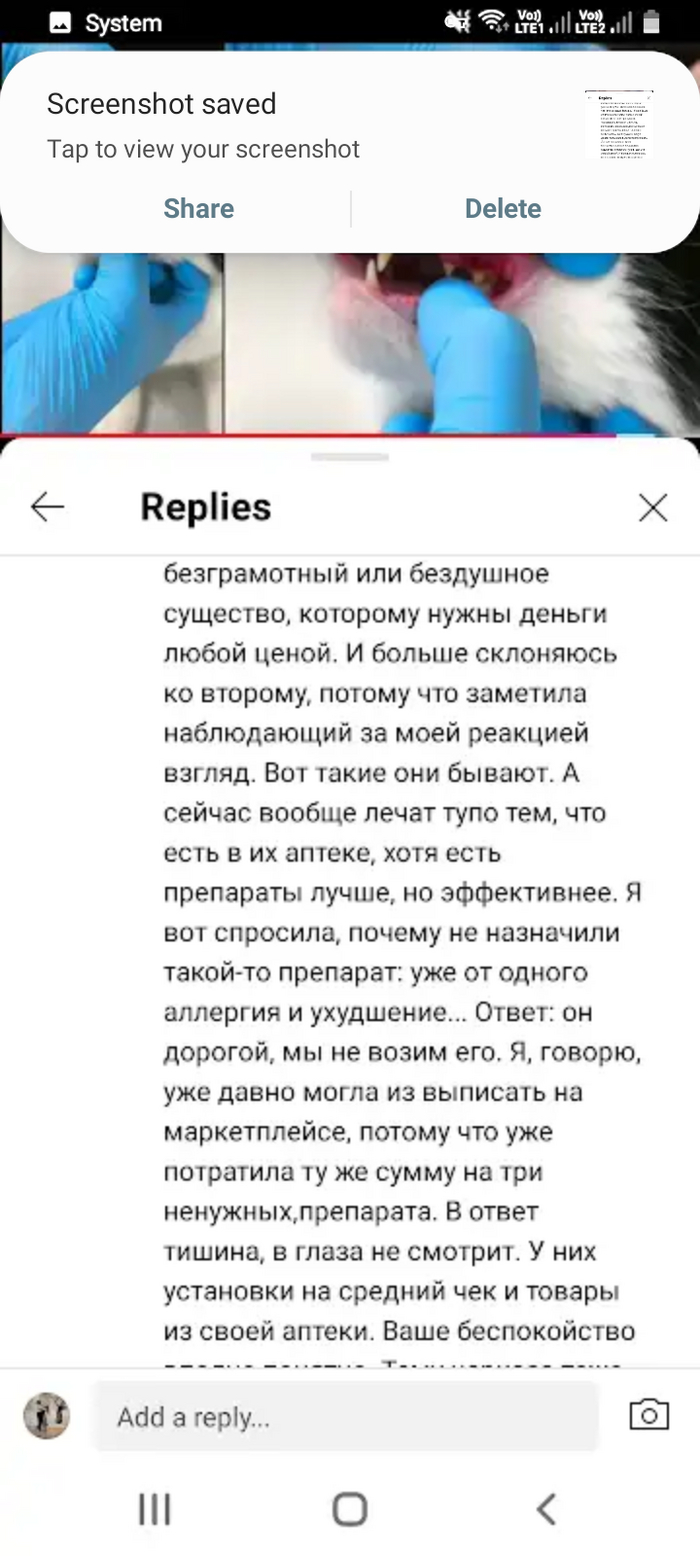
Task: Tap the Add a reply field
Action: (x=345, y=1416)
